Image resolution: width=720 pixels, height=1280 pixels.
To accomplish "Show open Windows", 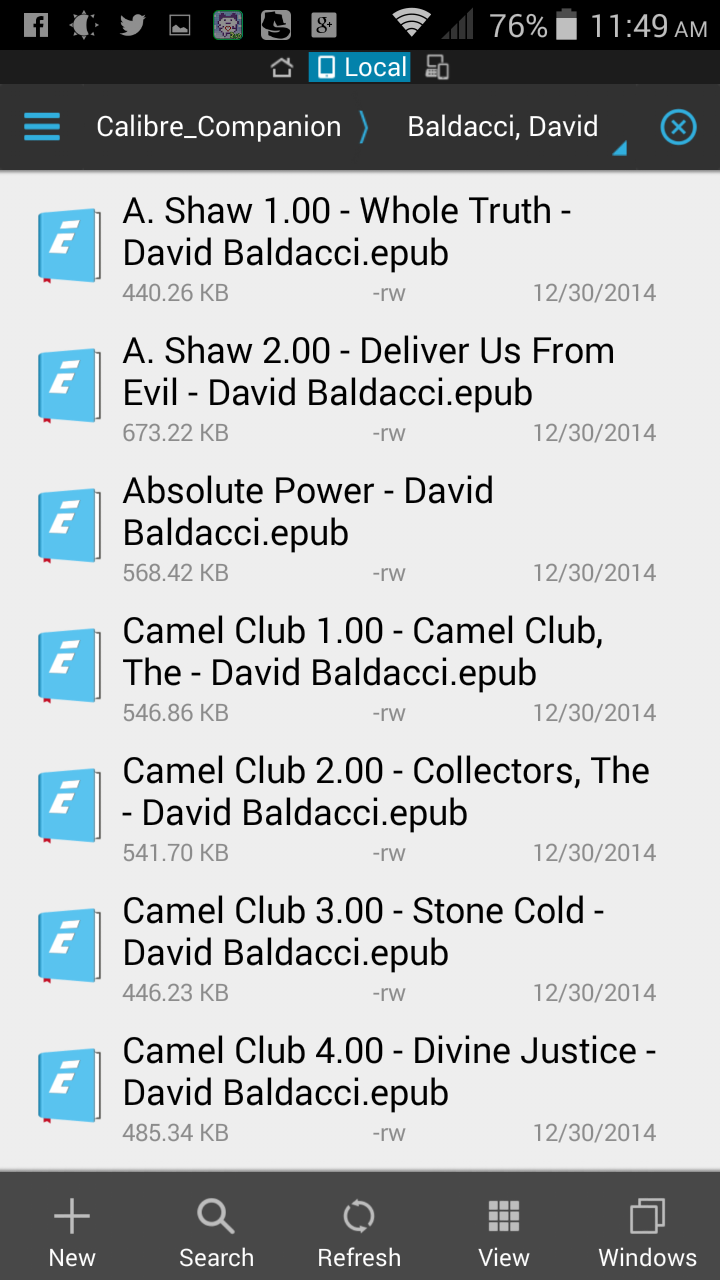I will [647, 1232].
